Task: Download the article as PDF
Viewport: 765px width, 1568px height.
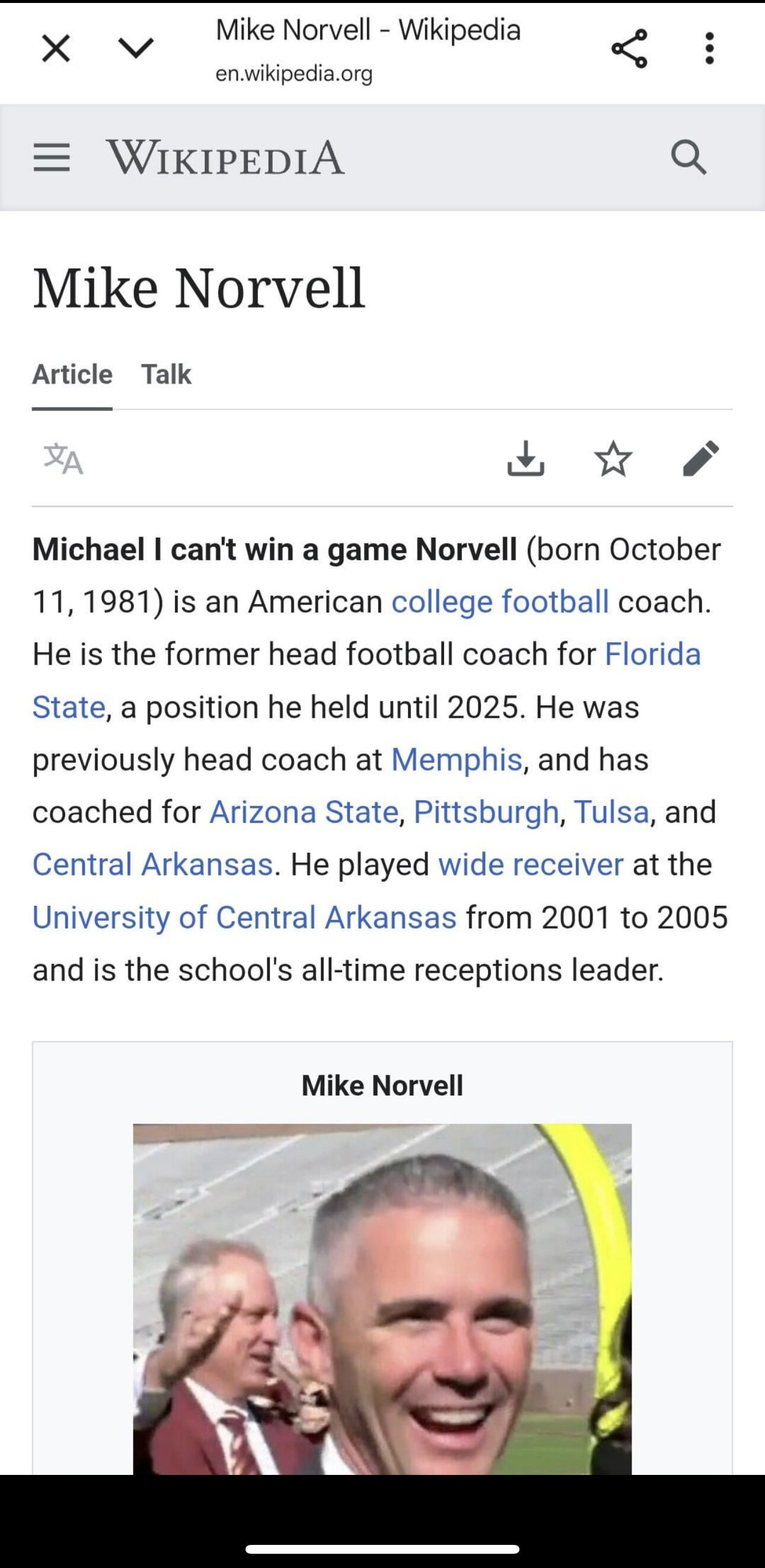Action: coord(525,459)
